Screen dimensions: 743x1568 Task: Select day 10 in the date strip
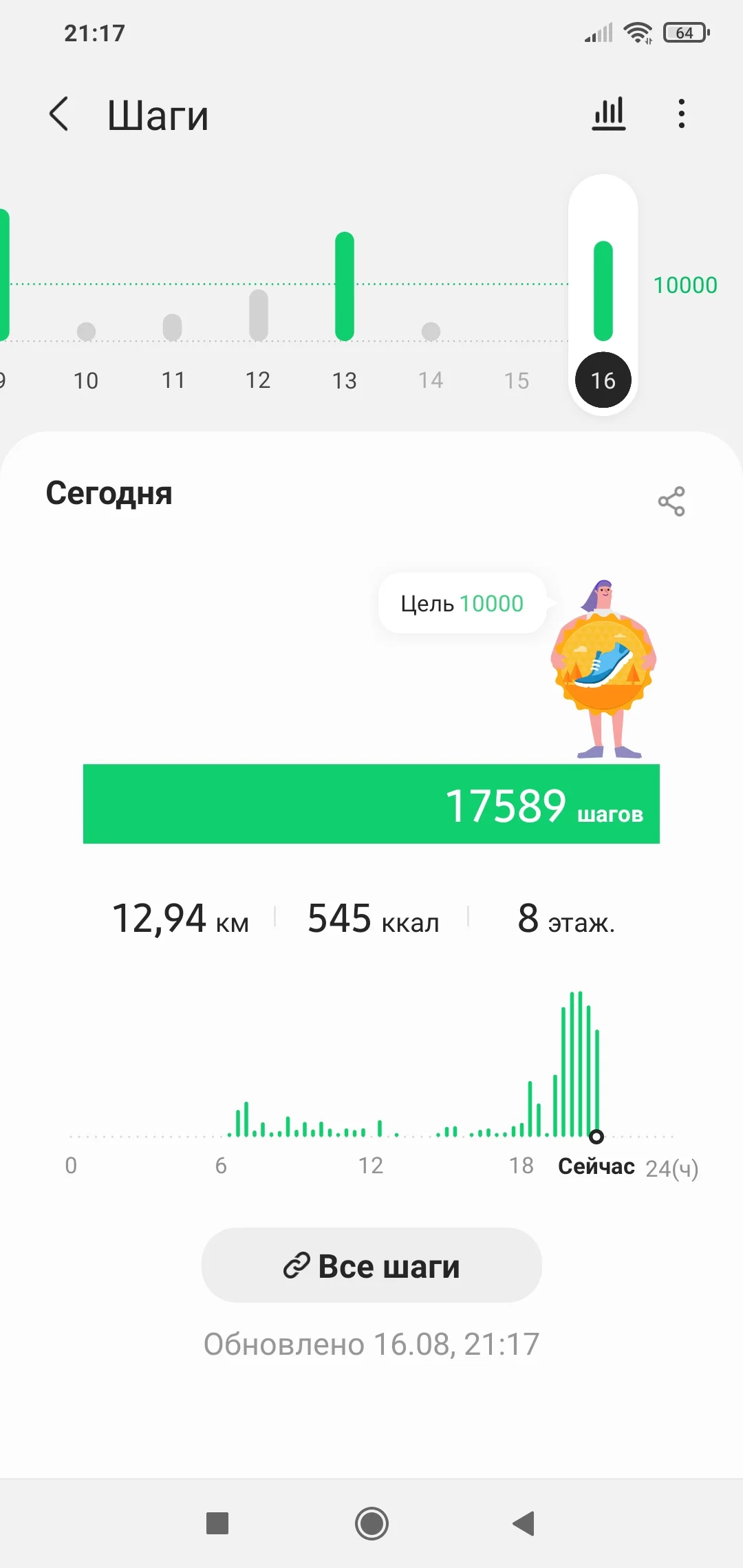(x=86, y=380)
